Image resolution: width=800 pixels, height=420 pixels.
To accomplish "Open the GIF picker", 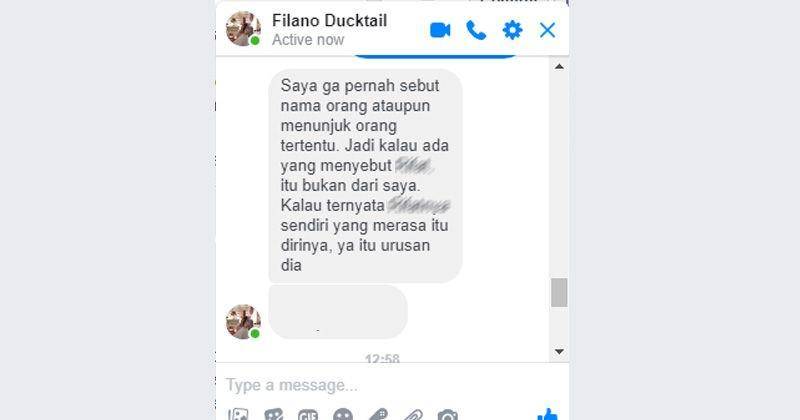I will (x=307, y=415).
